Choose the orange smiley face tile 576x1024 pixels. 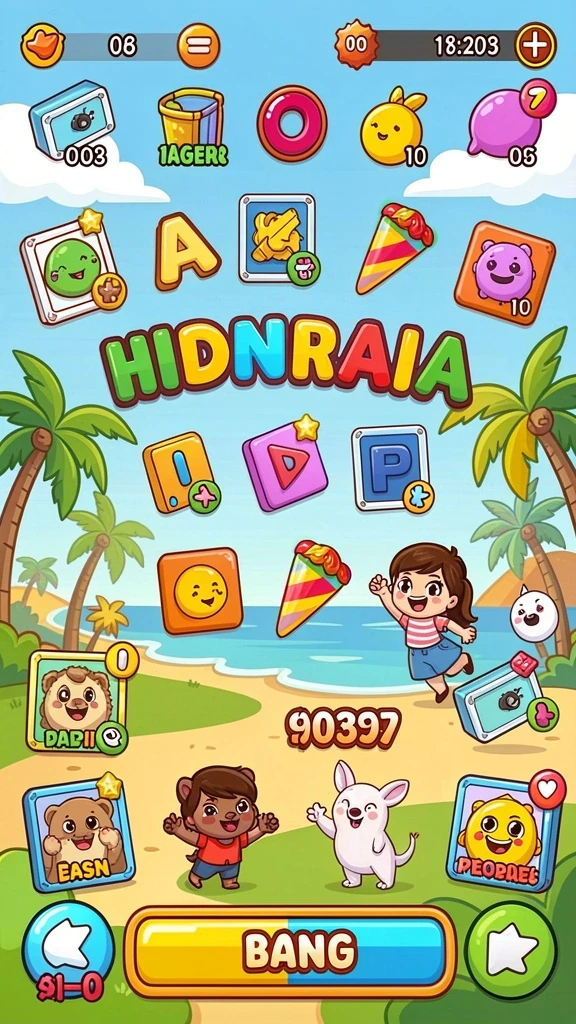pyautogui.click(x=200, y=590)
